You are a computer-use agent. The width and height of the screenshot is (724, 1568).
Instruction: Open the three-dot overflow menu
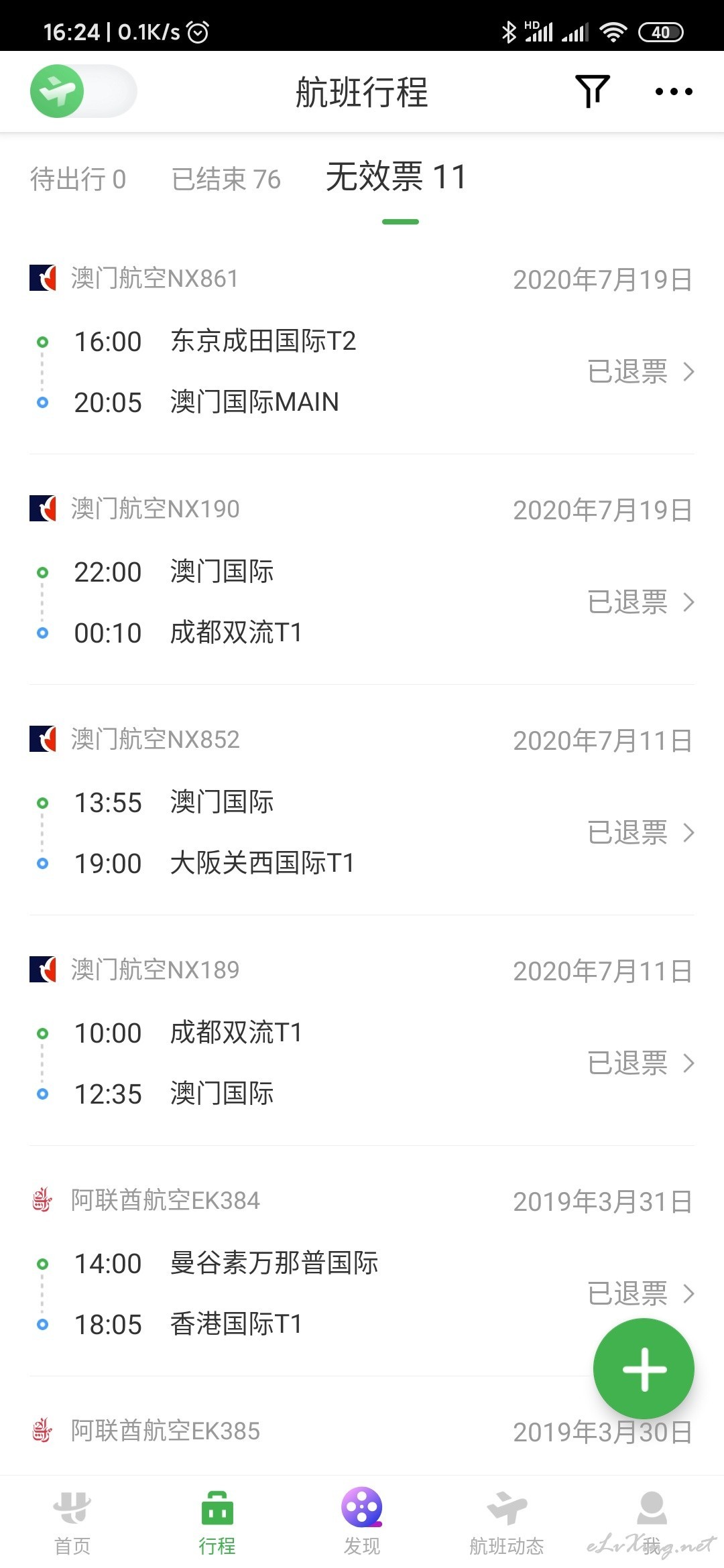click(x=674, y=92)
